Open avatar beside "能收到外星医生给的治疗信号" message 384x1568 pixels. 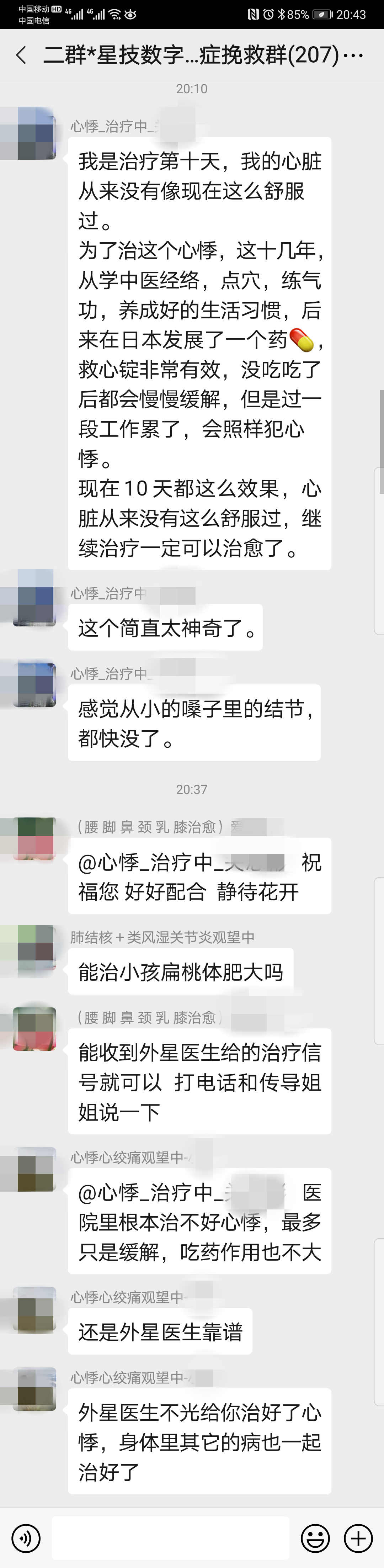coord(35,1029)
